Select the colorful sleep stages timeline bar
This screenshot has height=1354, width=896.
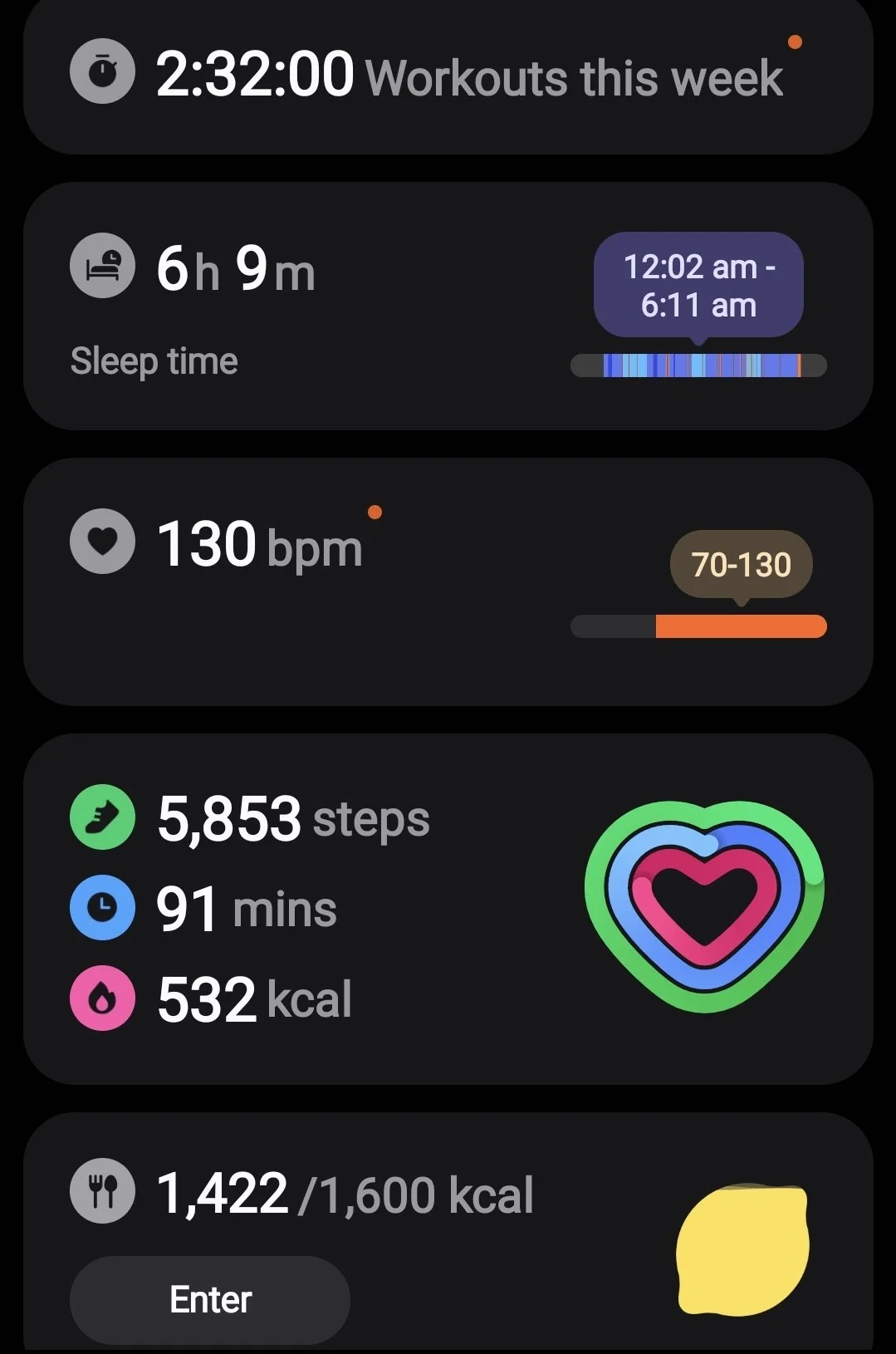[698, 366]
